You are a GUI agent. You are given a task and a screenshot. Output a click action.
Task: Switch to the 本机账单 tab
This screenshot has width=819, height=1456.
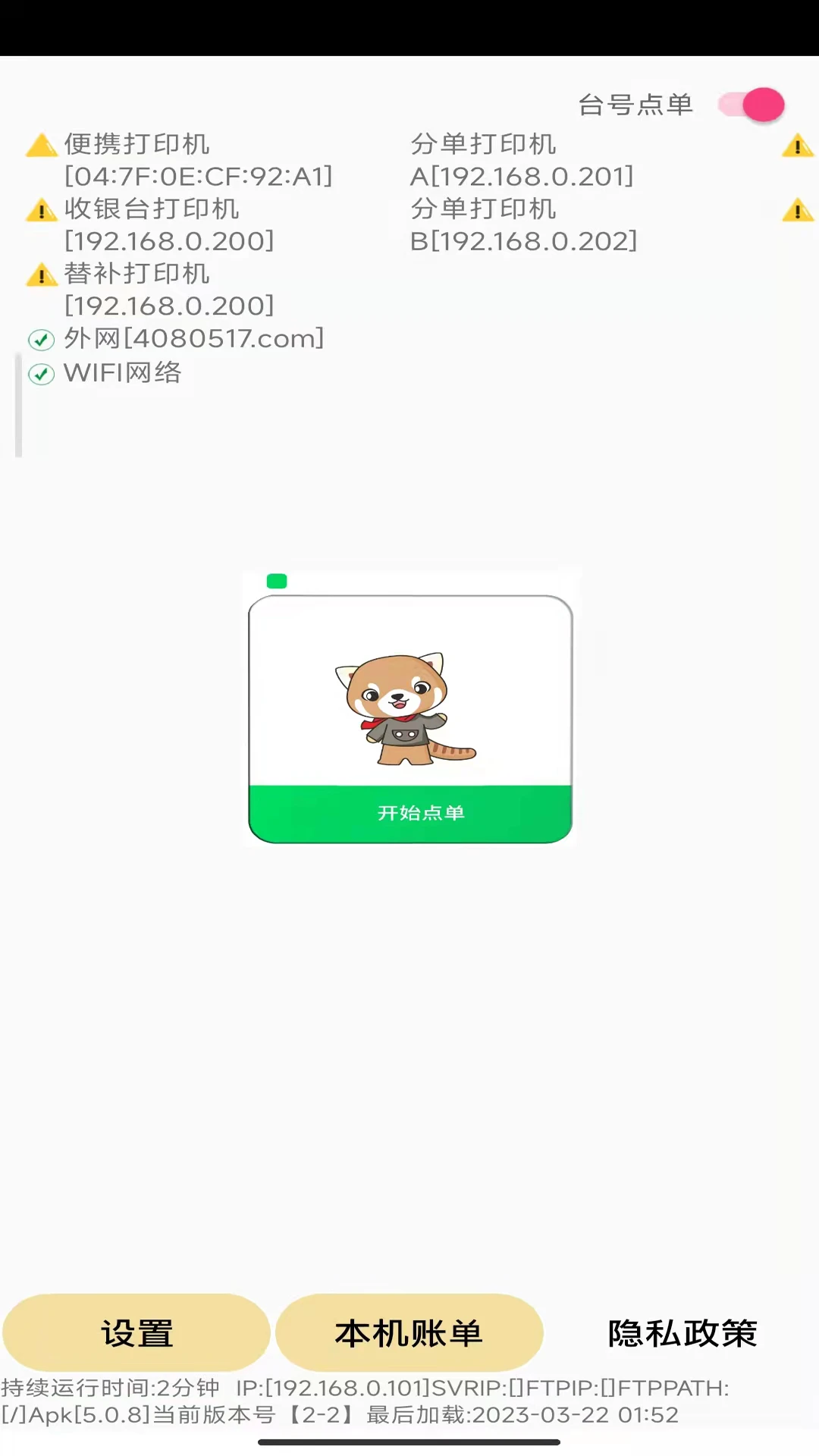coord(409,1333)
